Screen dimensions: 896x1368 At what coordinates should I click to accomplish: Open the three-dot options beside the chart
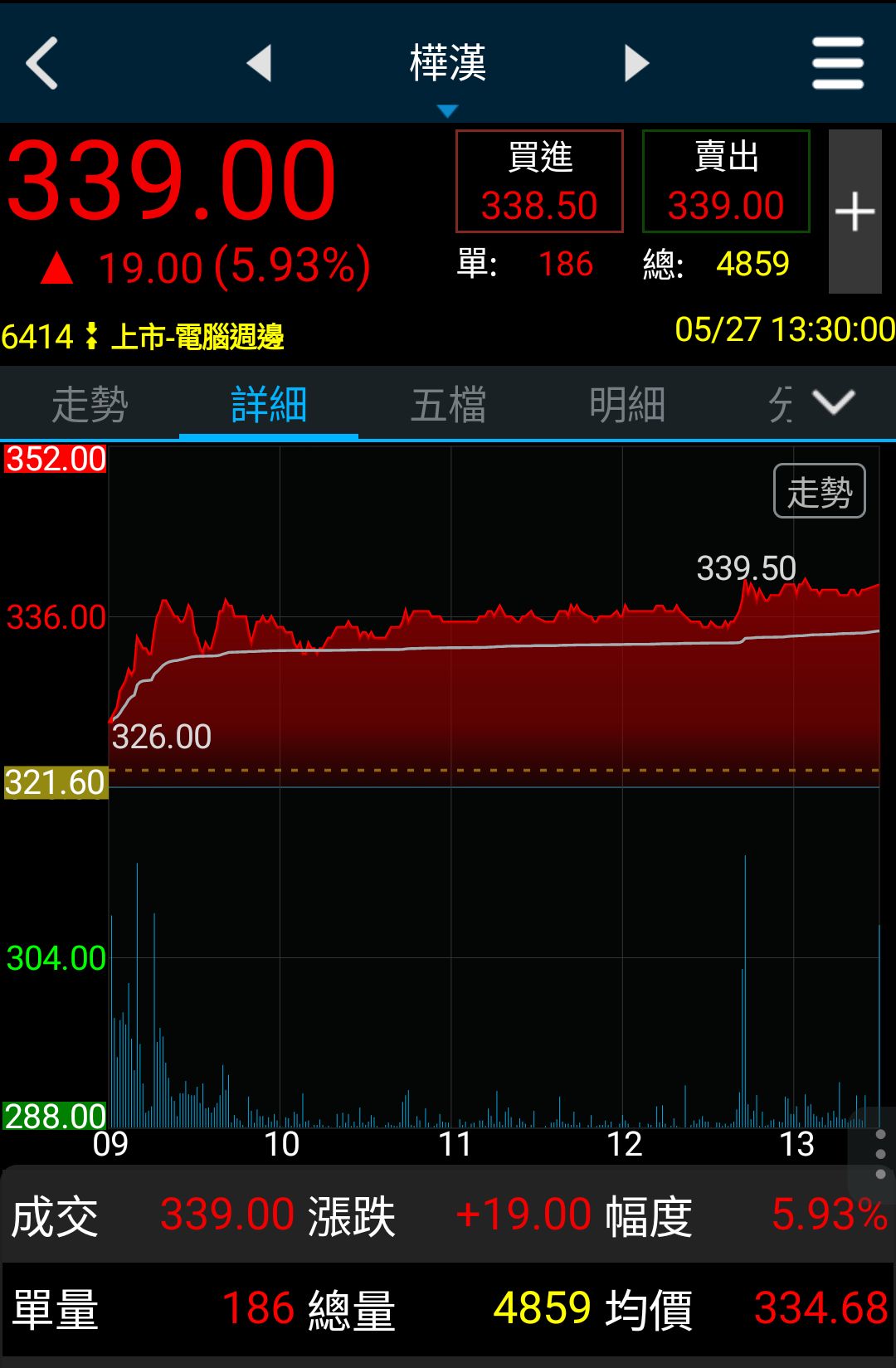pos(880,1154)
